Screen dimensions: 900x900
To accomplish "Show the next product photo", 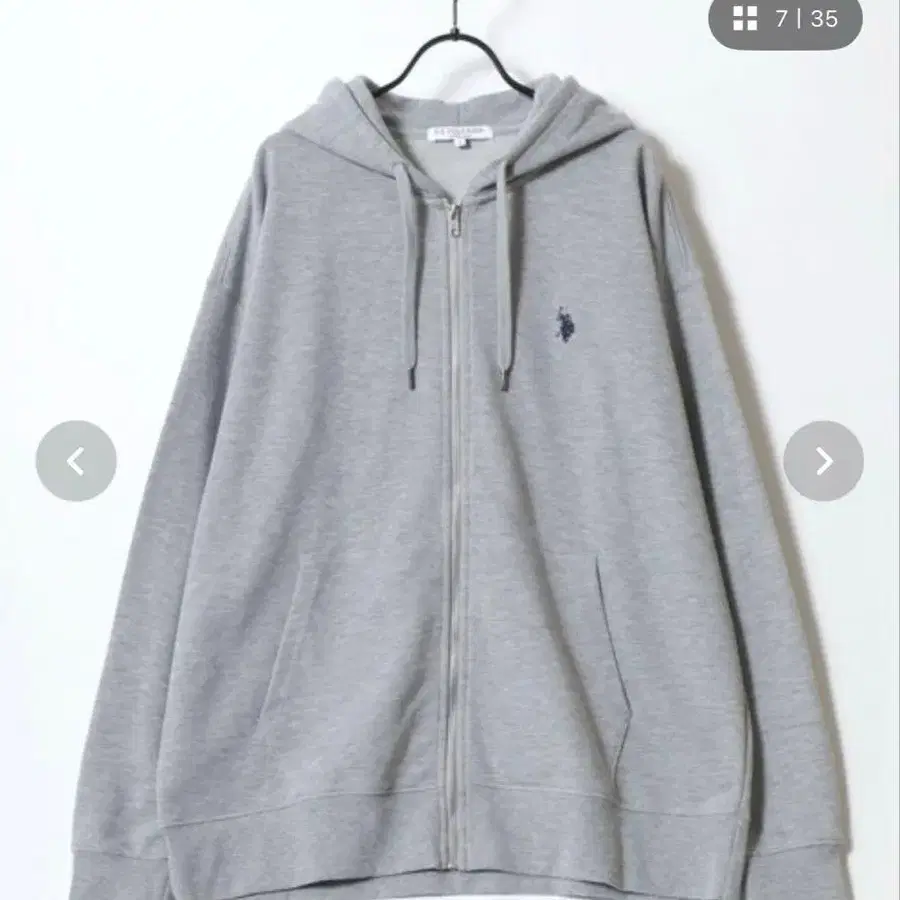I will click(x=823, y=461).
